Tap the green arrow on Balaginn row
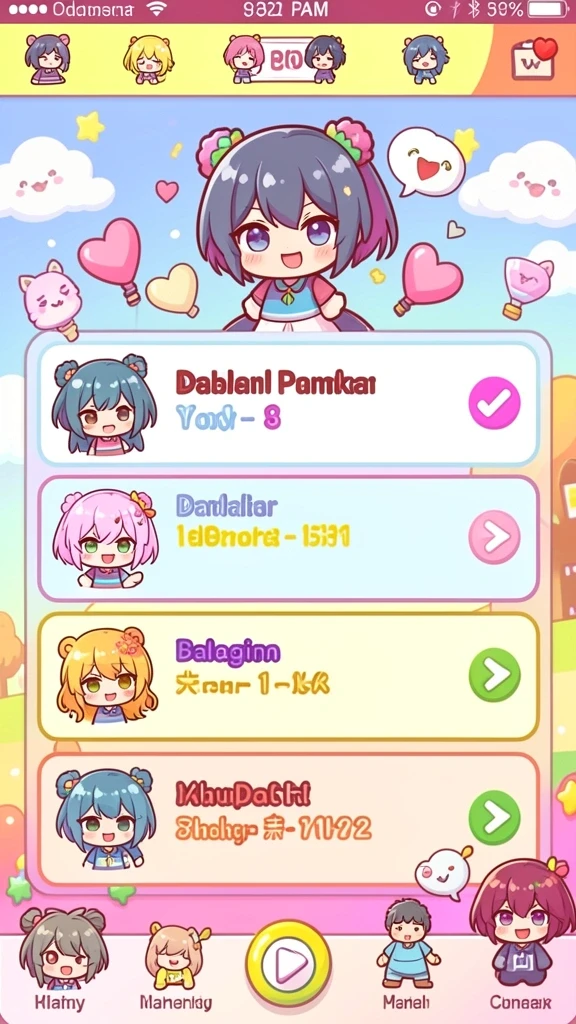The image size is (576, 1024). [494, 674]
